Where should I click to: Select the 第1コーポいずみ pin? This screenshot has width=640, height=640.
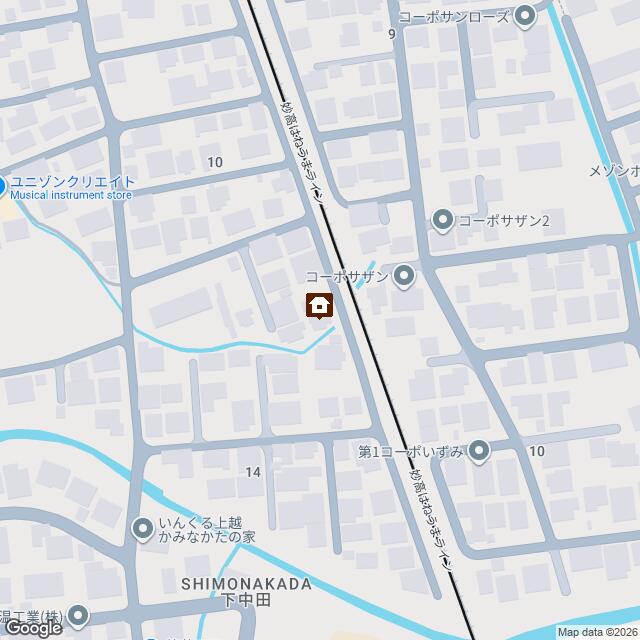click(478, 451)
